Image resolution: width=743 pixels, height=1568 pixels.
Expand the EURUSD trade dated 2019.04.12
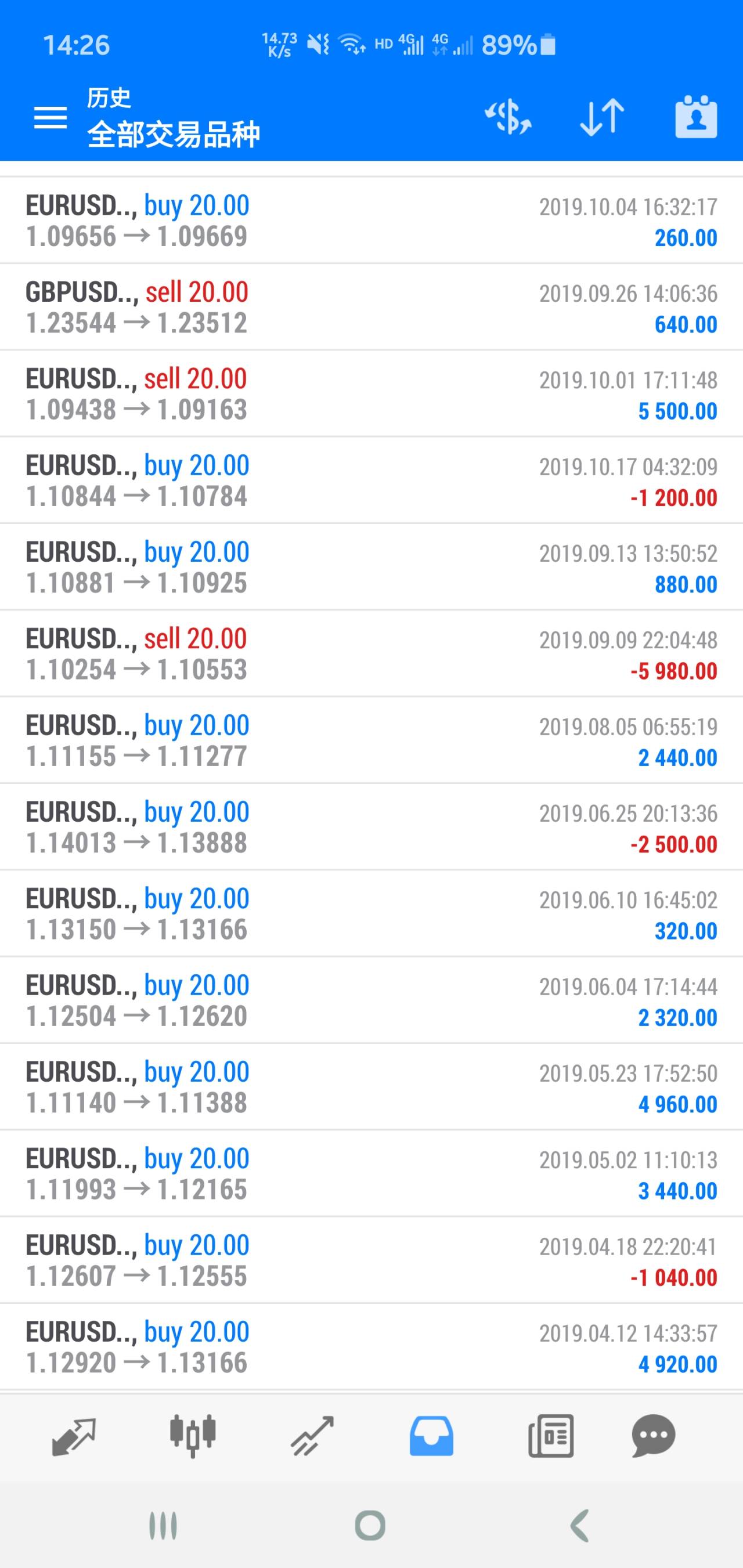click(371, 1347)
